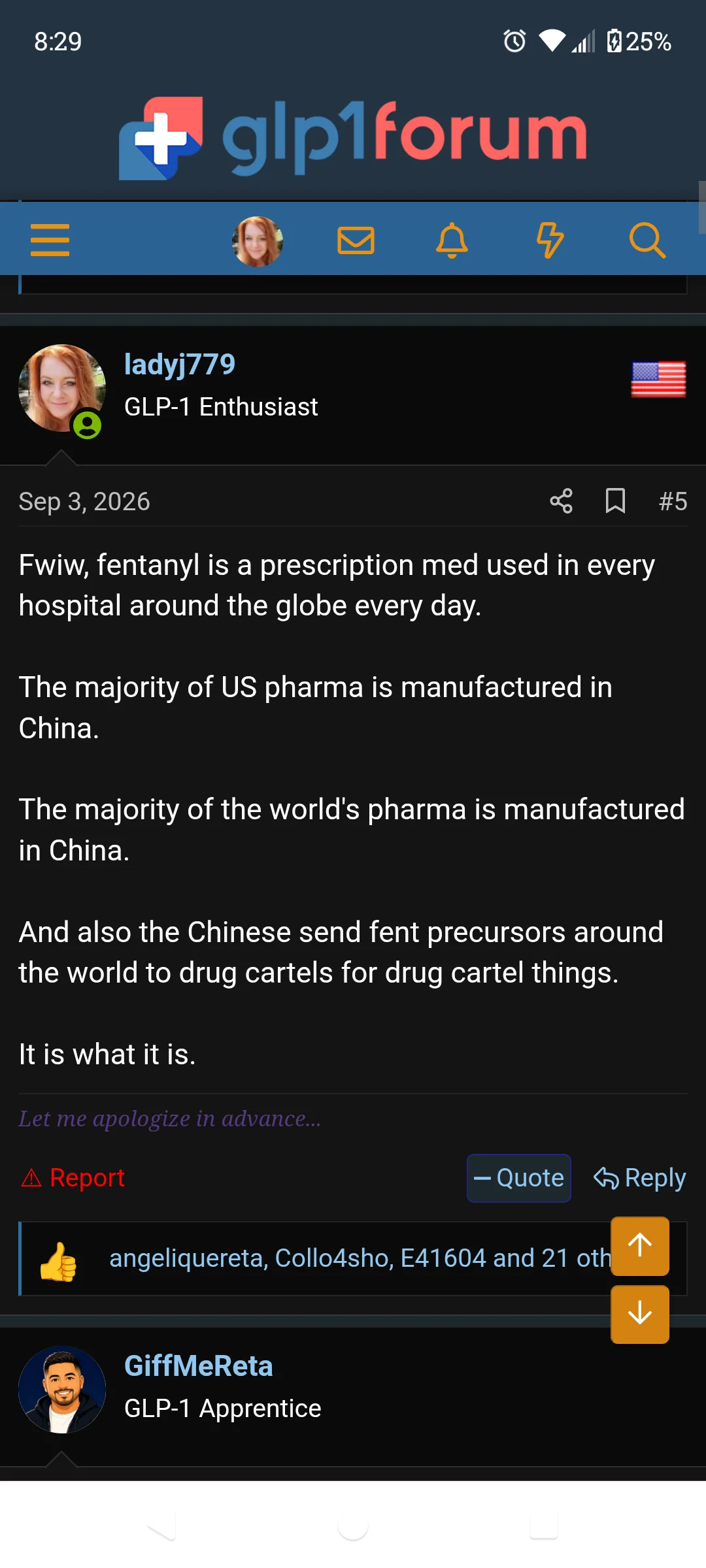Screen dimensions: 706x1568
Task: Jump to top with up arrow button
Action: coord(640,1246)
